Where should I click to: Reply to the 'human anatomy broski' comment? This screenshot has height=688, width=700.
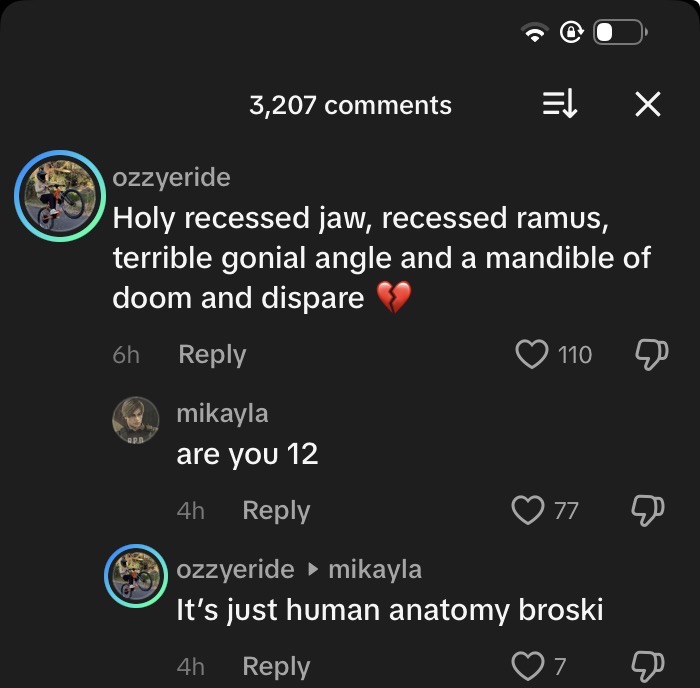(275, 666)
